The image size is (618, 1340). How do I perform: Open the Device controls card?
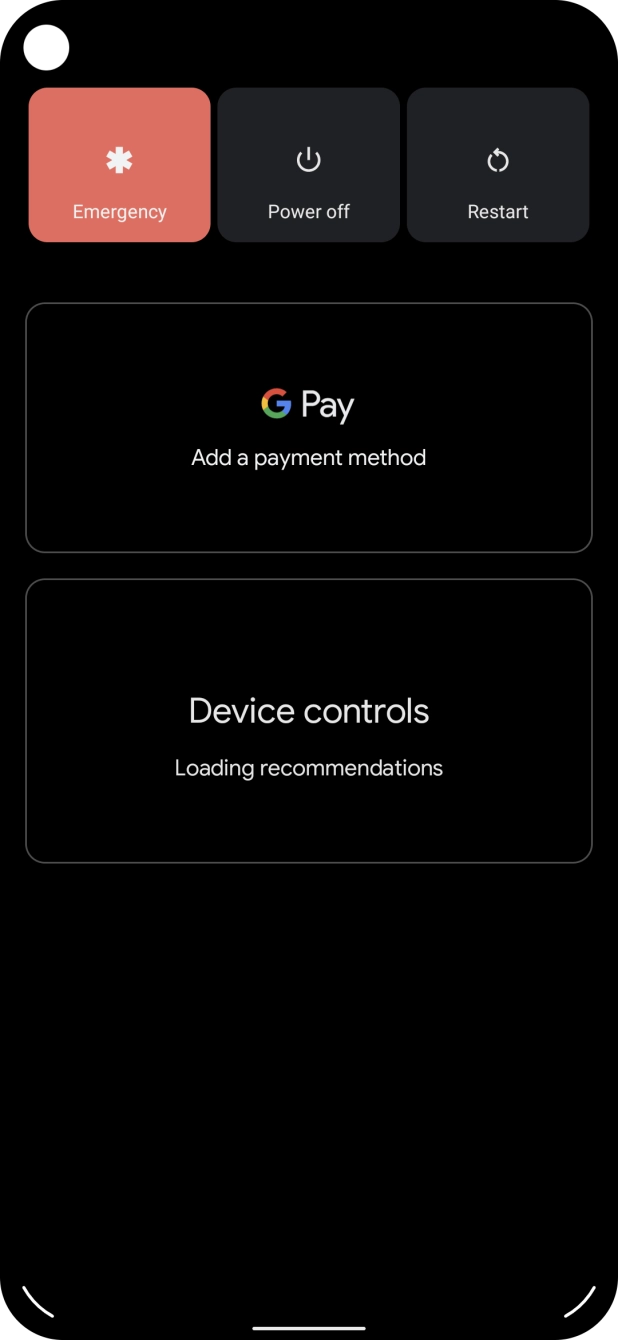(309, 721)
